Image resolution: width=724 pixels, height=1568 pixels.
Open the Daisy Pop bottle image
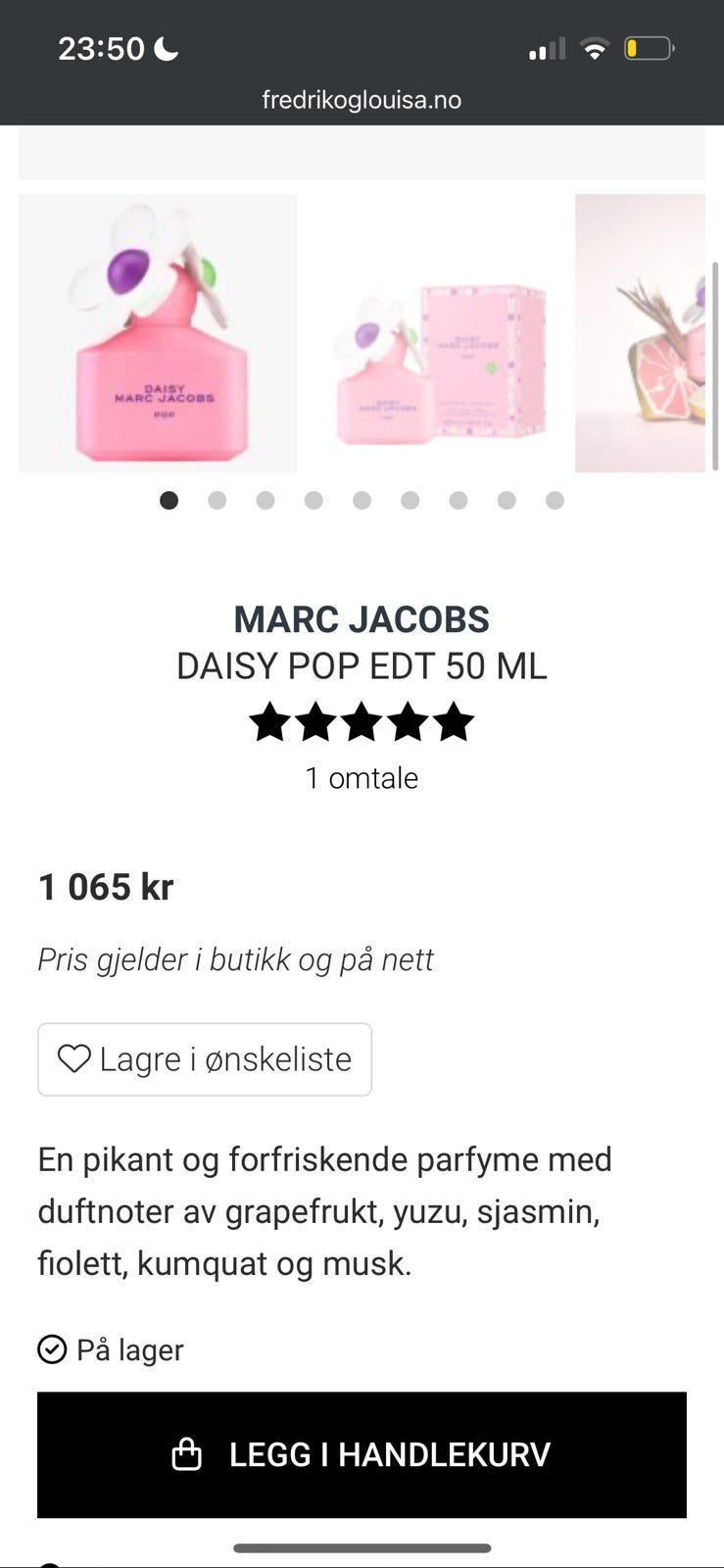[x=158, y=333]
